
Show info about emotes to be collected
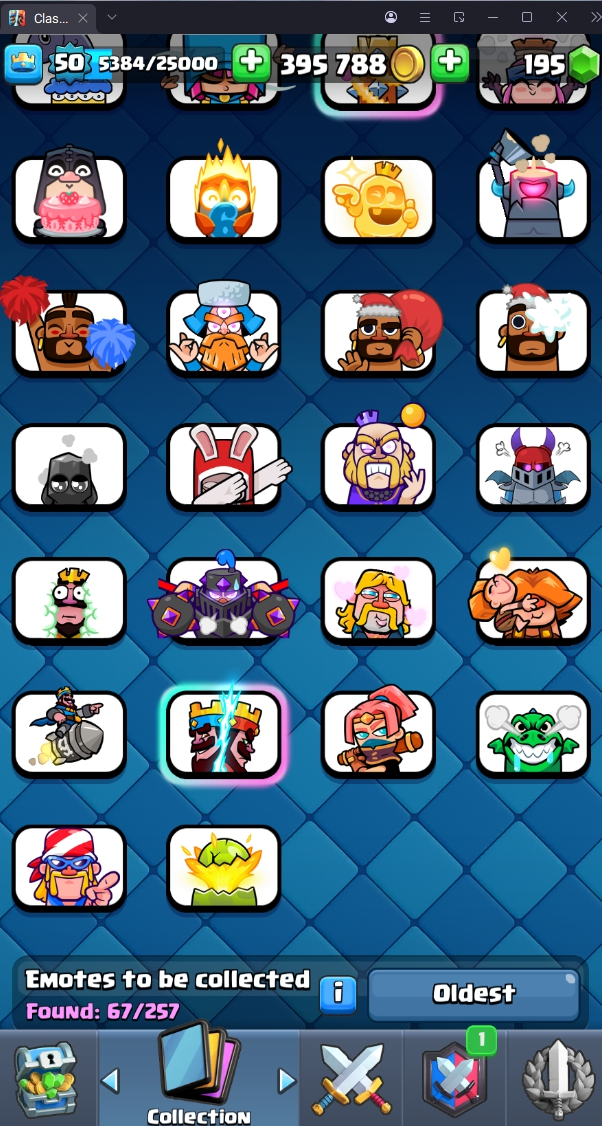(339, 993)
